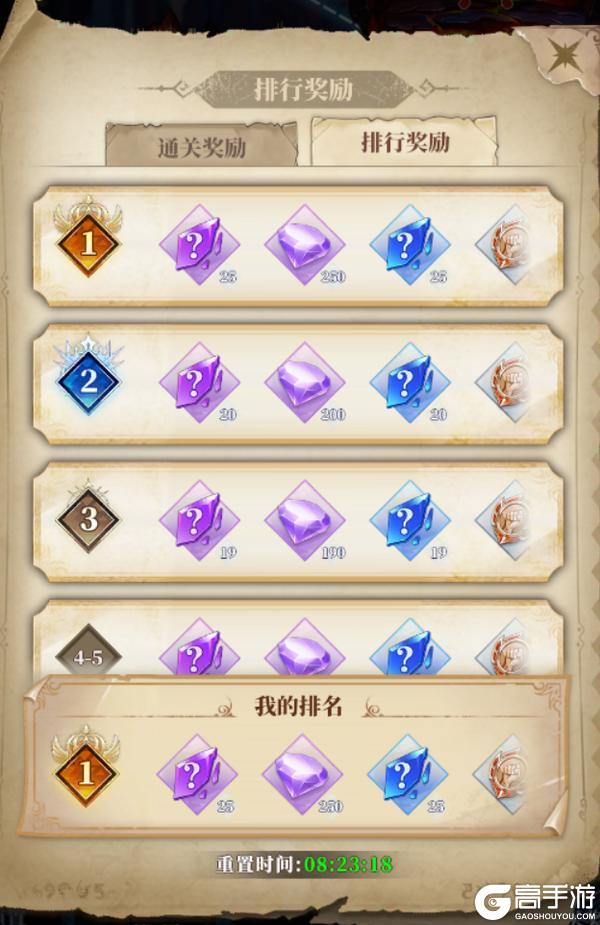This screenshot has width=600, height=925.
Task: Select the 排行奖励 tab
Action: 404,142
